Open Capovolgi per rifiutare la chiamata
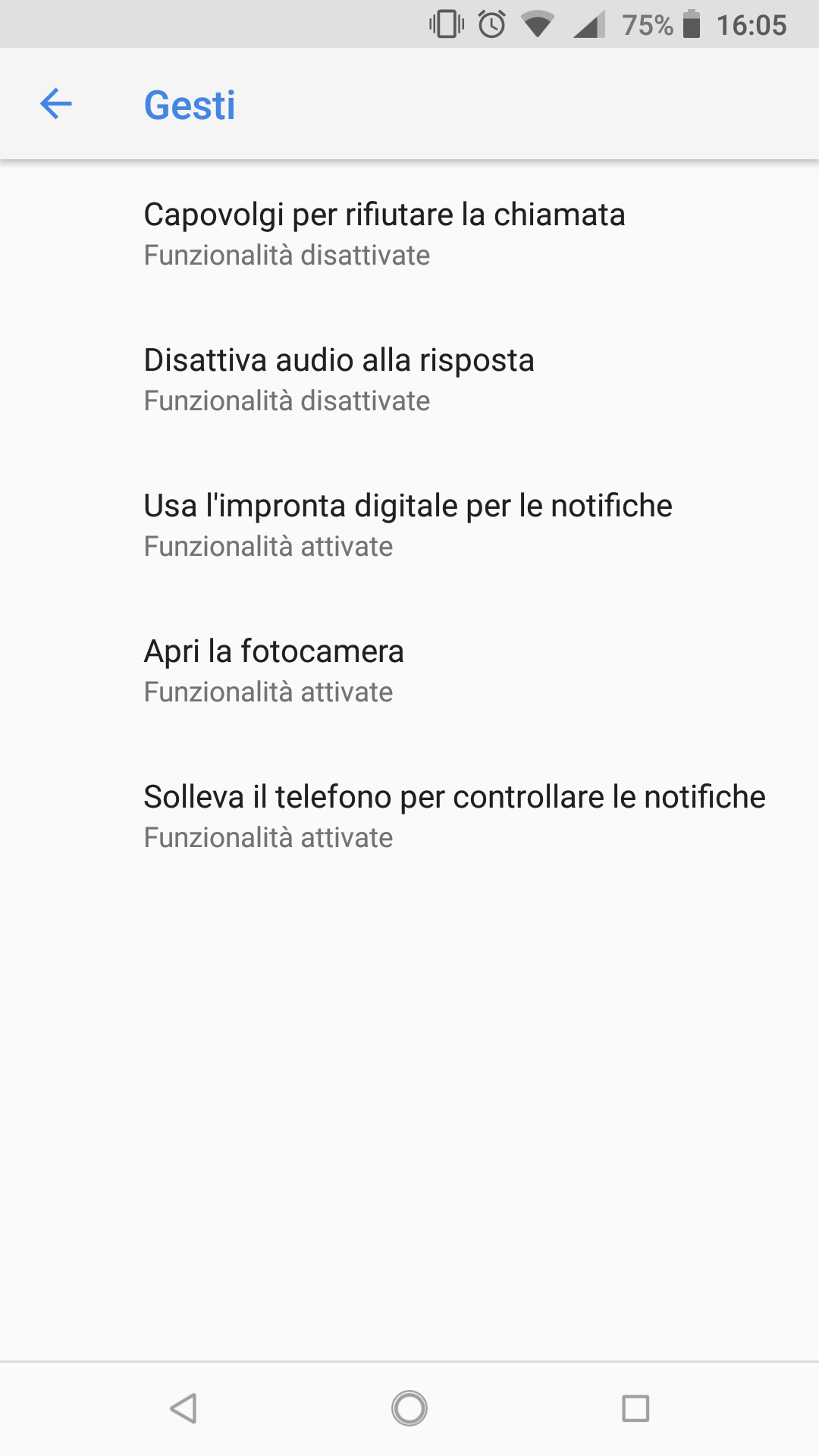Image resolution: width=819 pixels, height=1456 pixels. click(409, 234)
